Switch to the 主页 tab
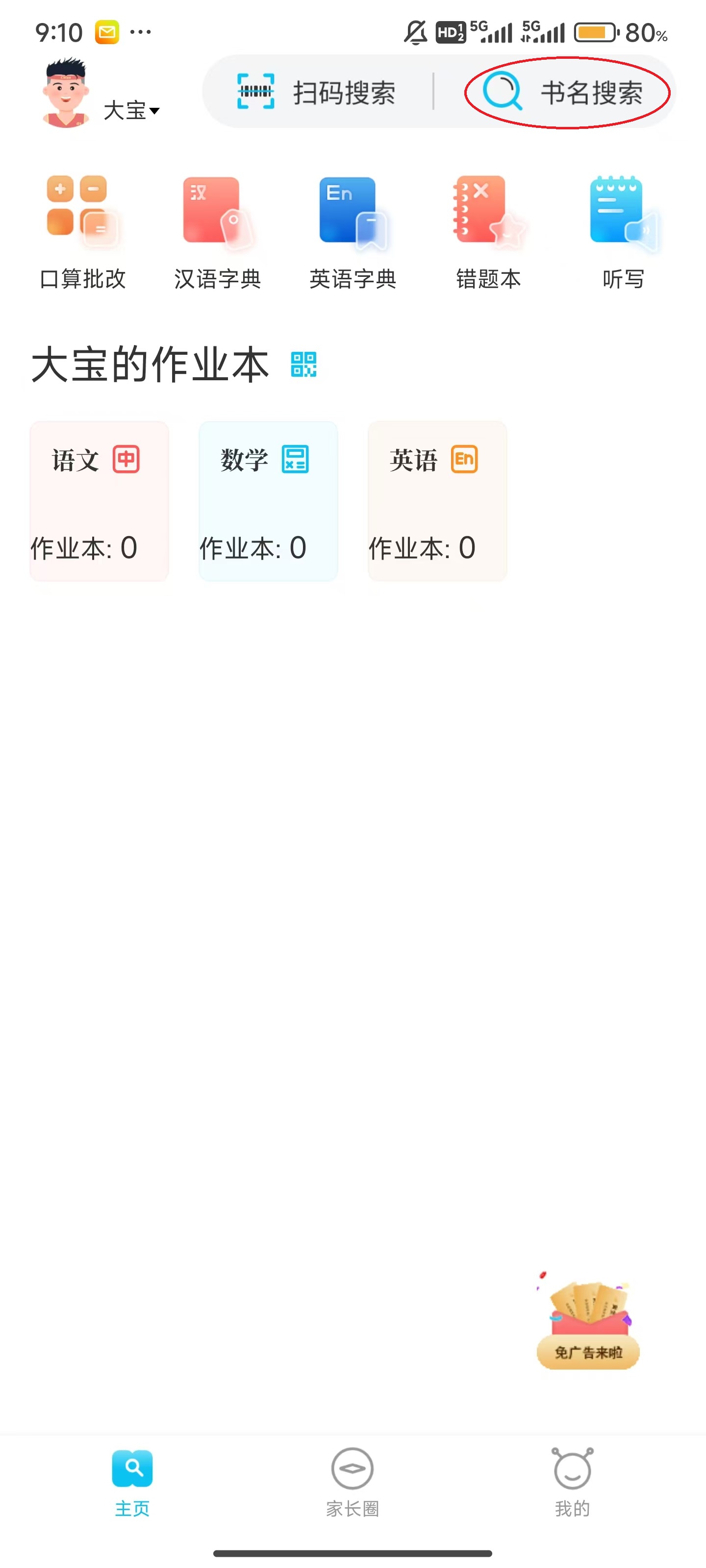 132,1483
